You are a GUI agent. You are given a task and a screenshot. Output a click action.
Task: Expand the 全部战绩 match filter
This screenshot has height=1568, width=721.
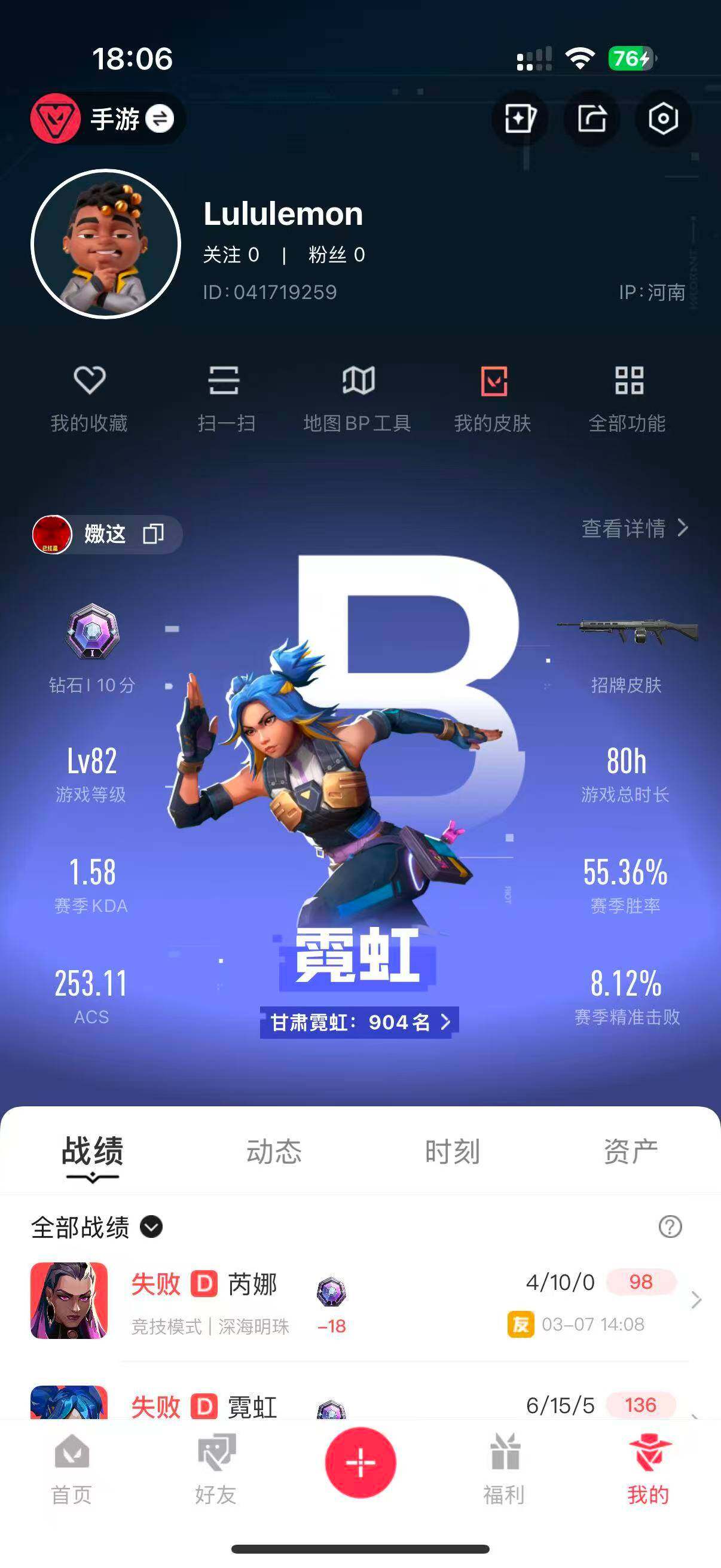[94, 1229]
